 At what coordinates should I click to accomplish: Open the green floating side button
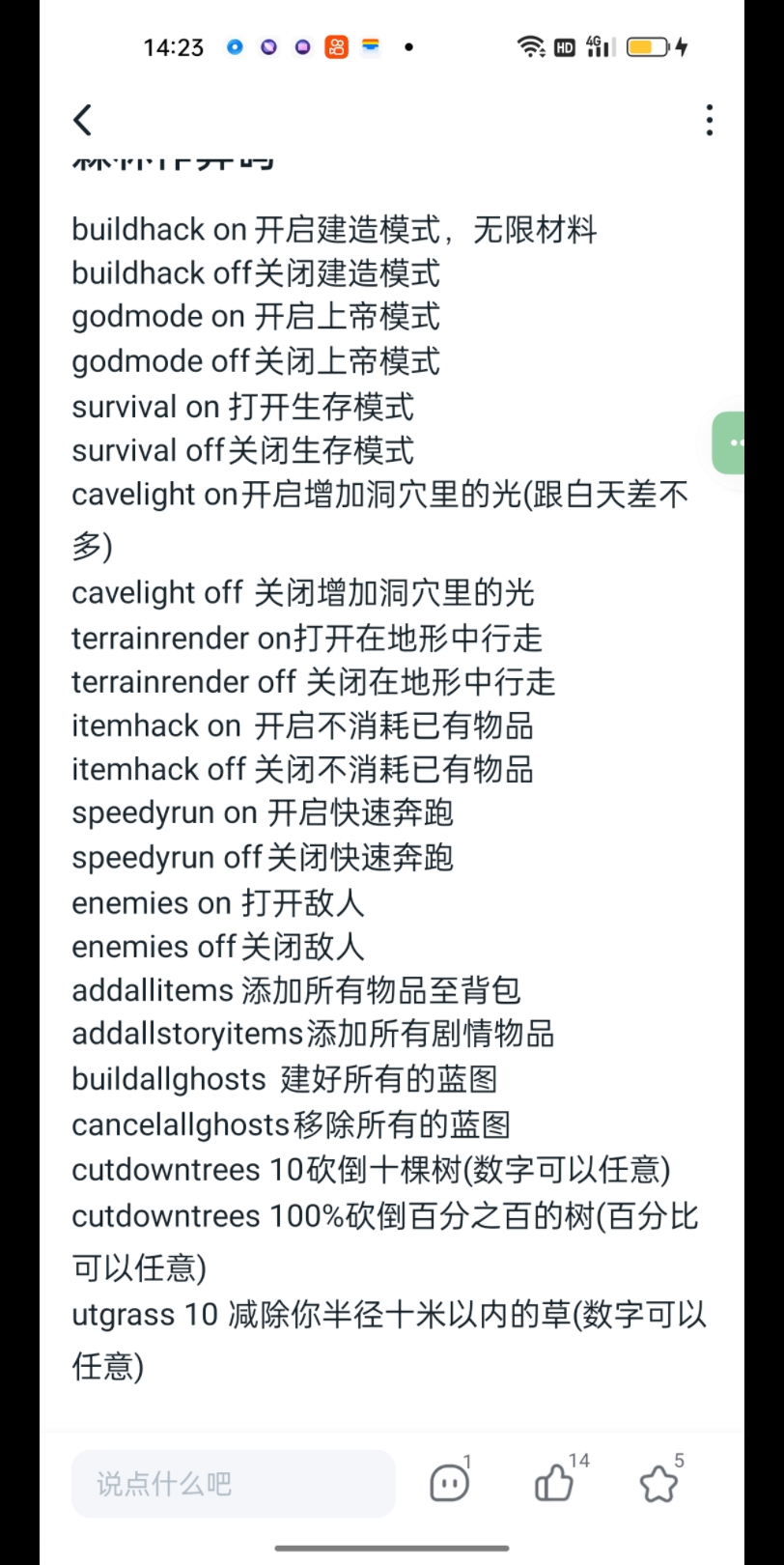[731, 442]
